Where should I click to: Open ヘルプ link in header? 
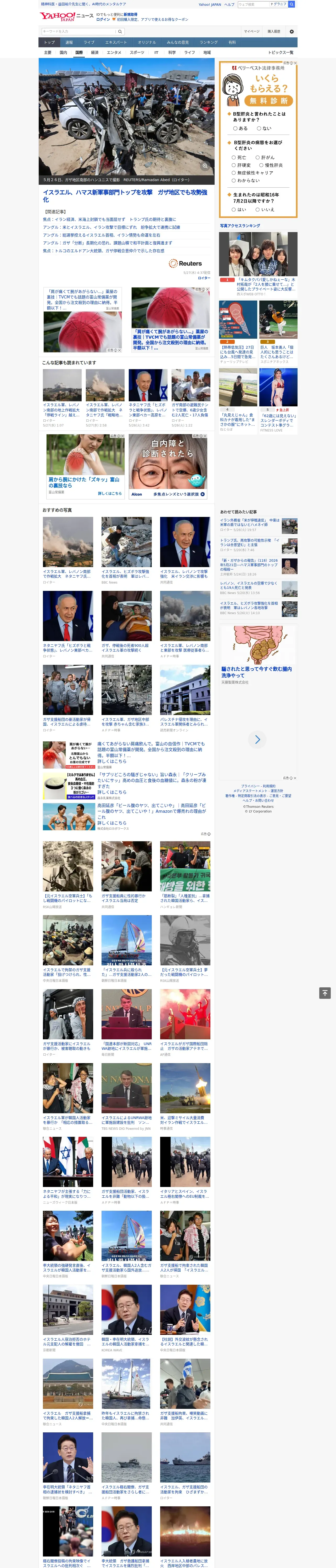pyautogui.click(x=229, y=4)
